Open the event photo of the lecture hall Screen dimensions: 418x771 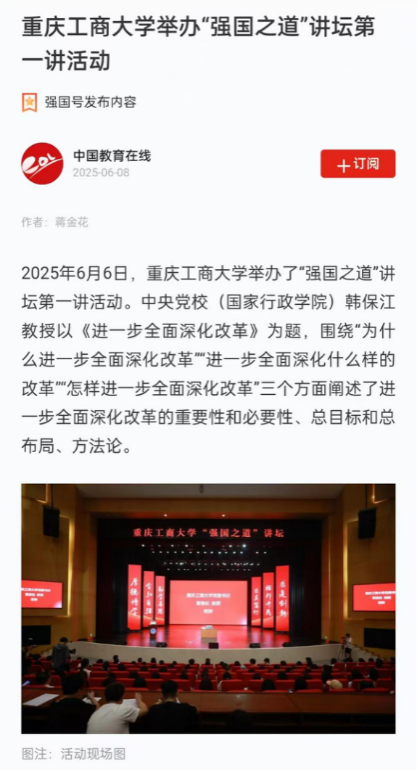pos(208,609)
